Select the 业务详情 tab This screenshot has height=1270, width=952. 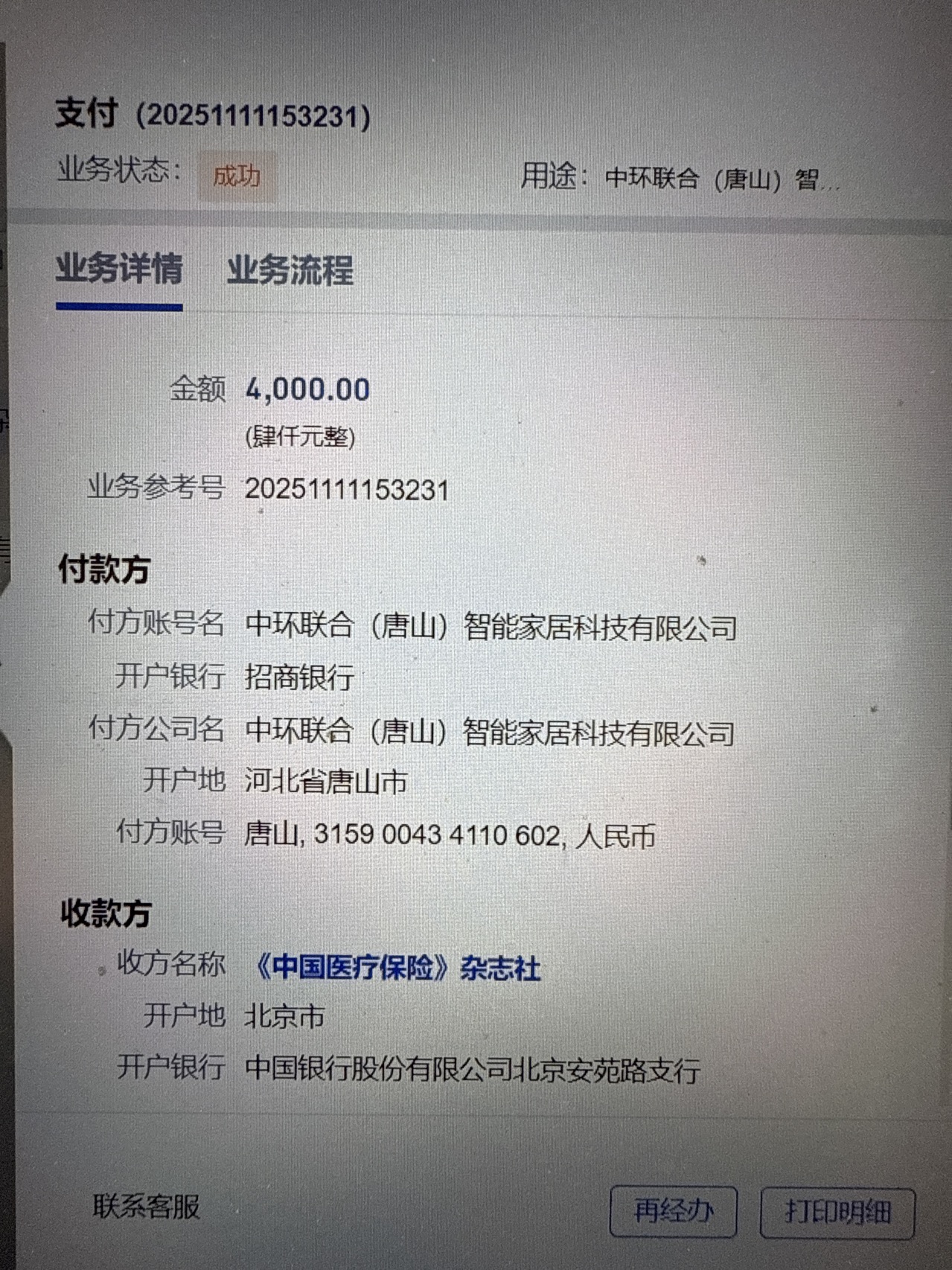point(119,269)
